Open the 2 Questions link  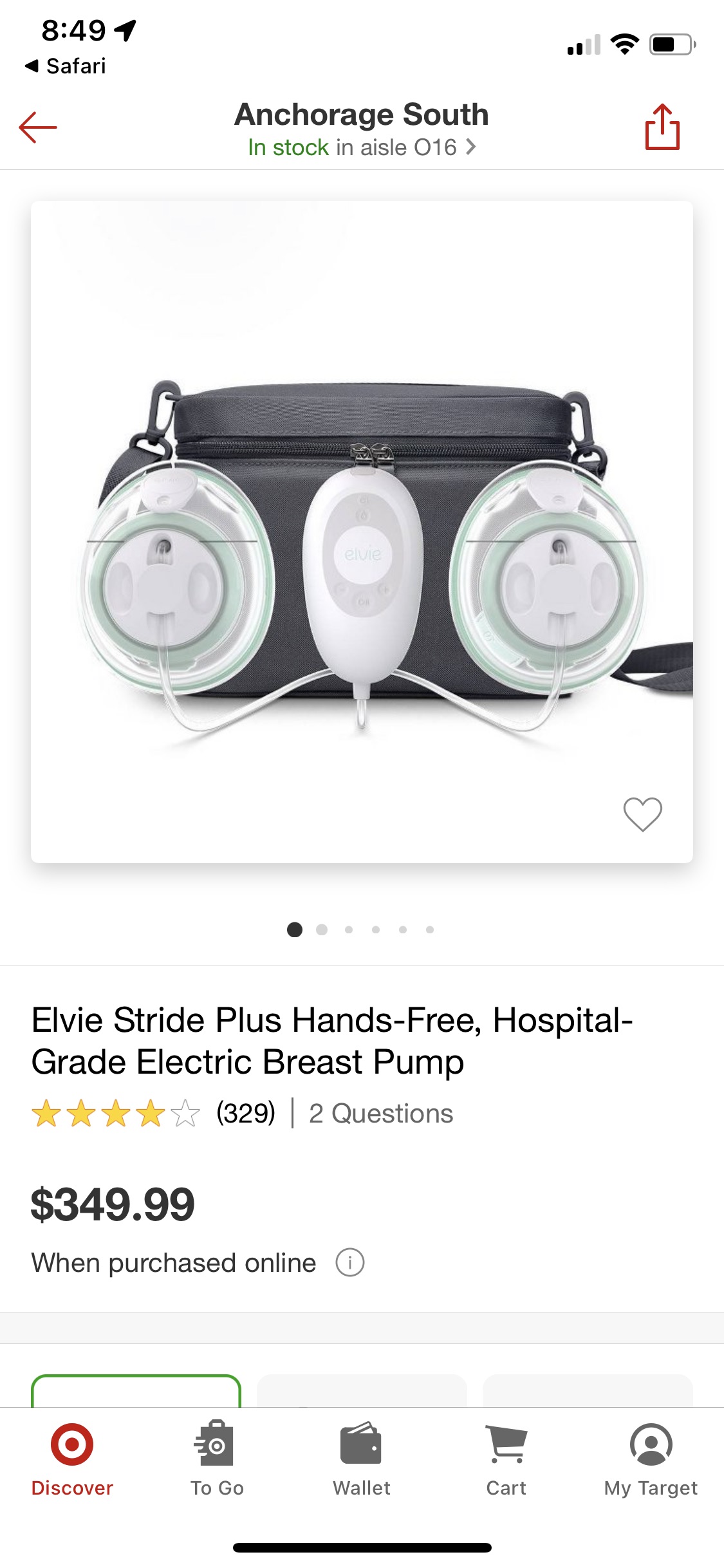381,1114
